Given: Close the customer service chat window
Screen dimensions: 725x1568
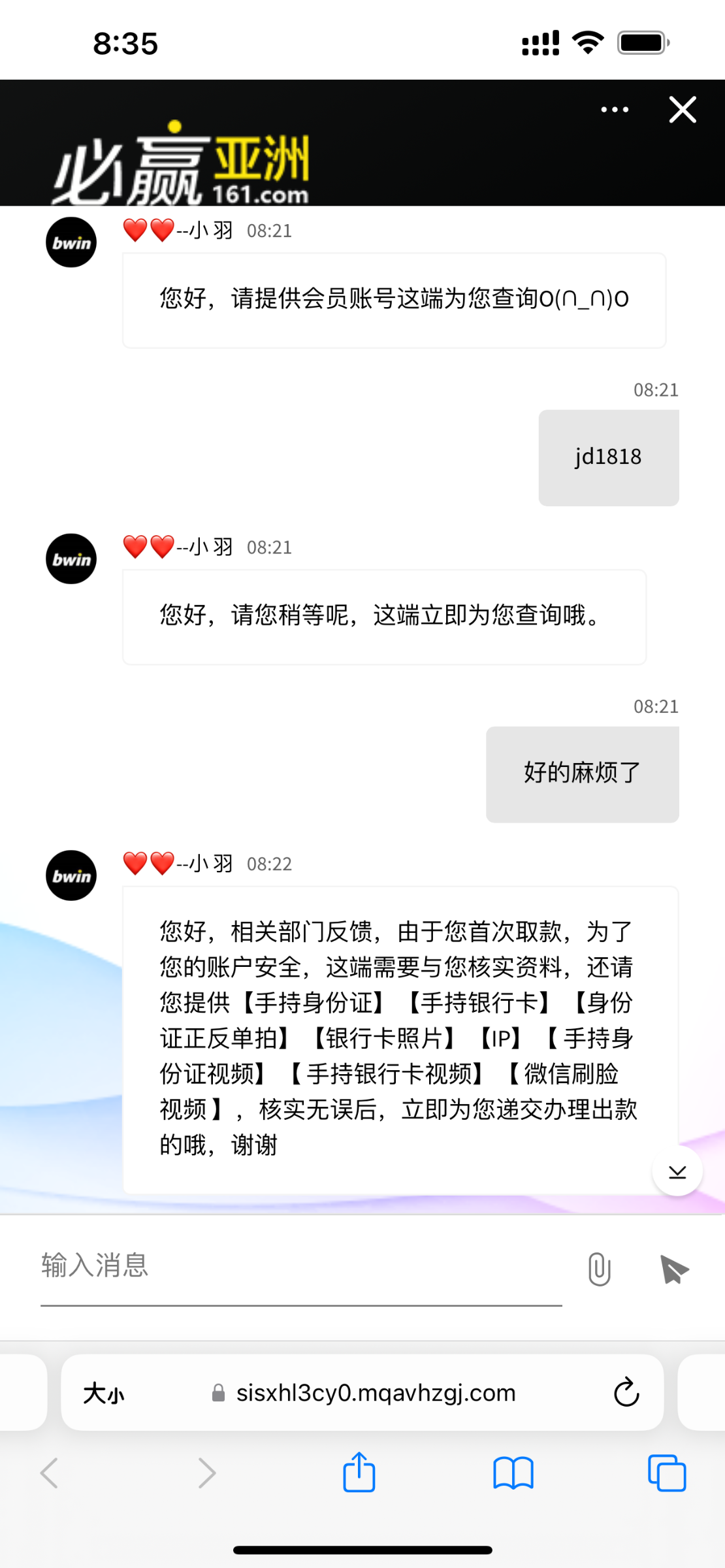Looking at the screenshot, I should (x=683, y=110).
